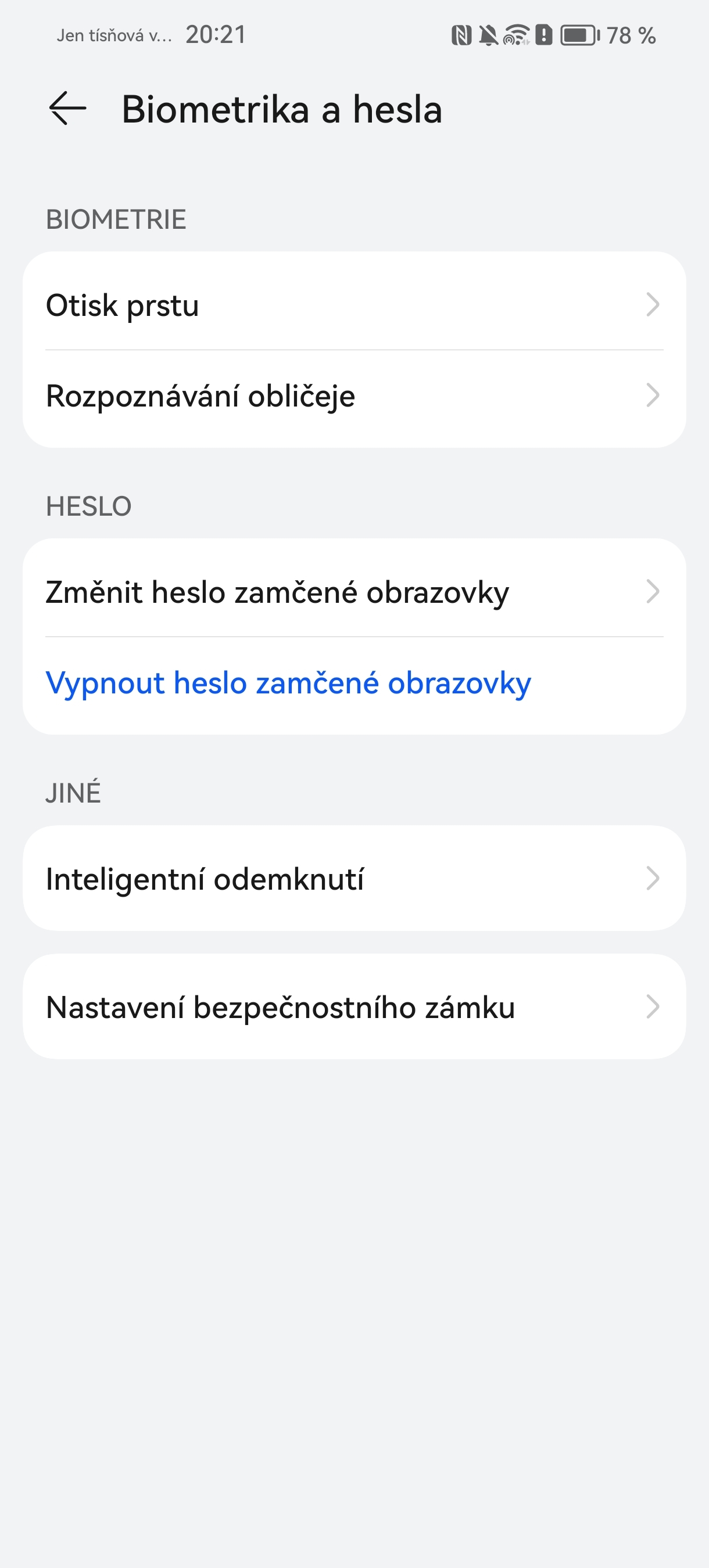Tap the Wi-Fi hotspot status icon
The width and height of the screenshot is (709, 1568).
point(518,35)
